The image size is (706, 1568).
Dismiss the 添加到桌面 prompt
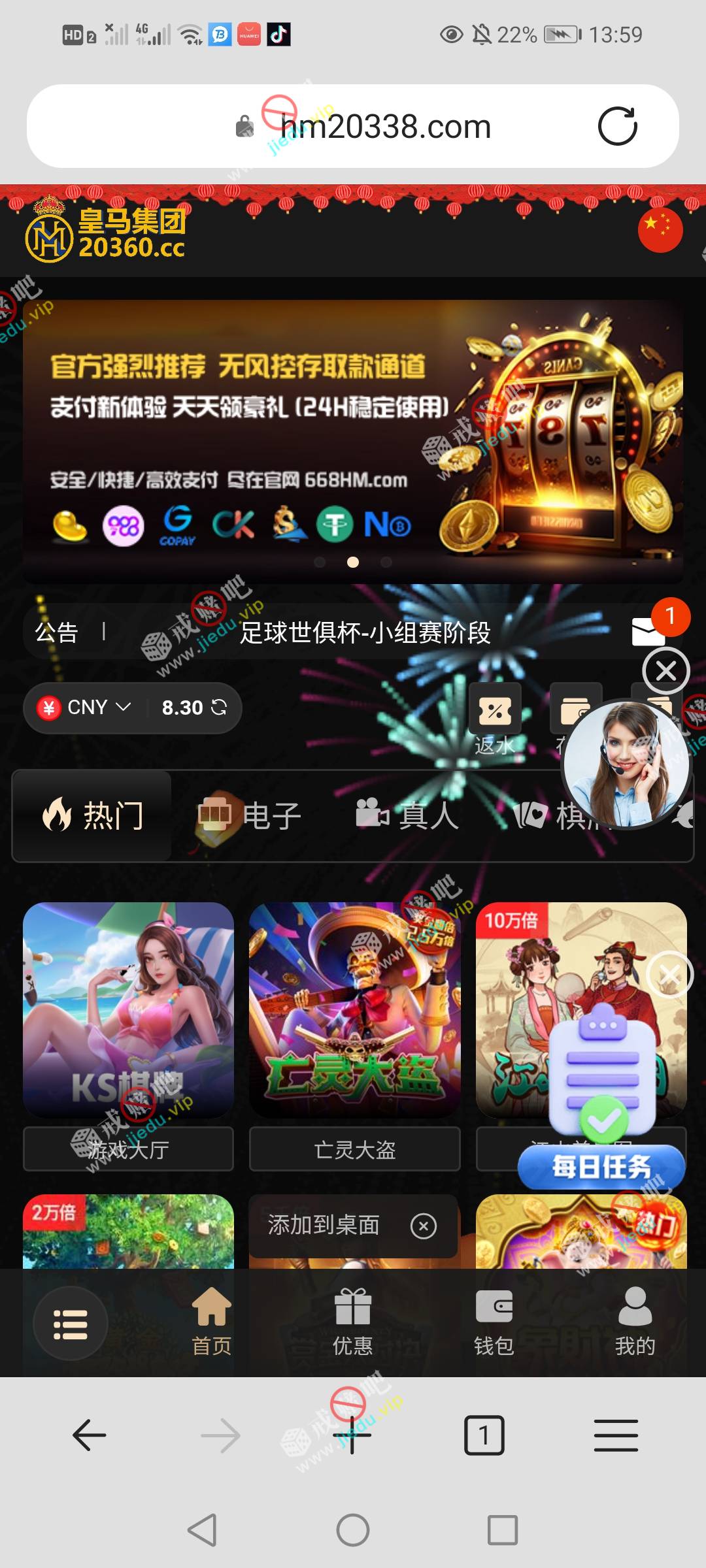coord(424,1226)
